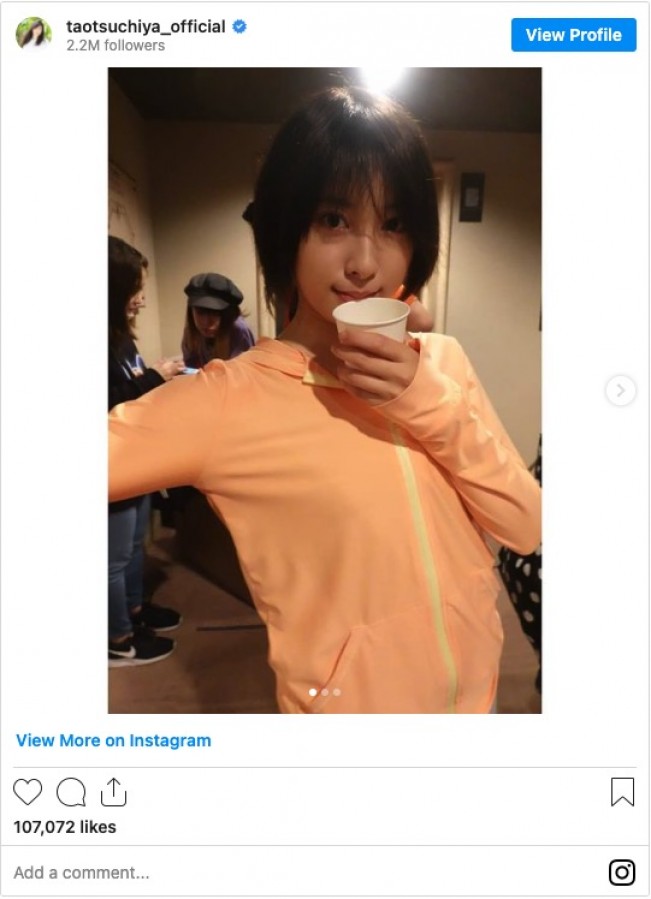Open the profile avatar picture
This screenshot has height=899, width=651.
(x=33, y=34)
